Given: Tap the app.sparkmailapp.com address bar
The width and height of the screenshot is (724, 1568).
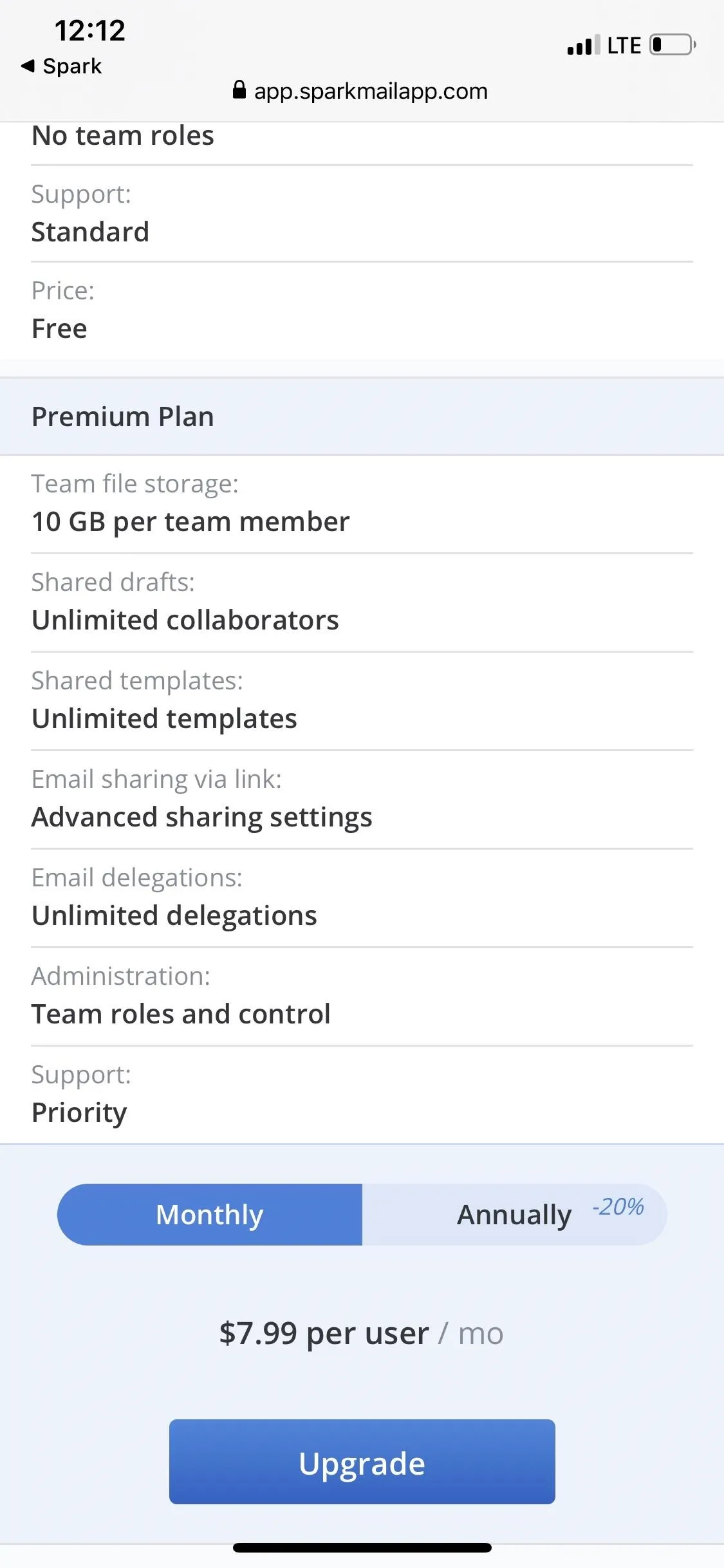Looking at the screenshot, I should (x=360, y=91).
